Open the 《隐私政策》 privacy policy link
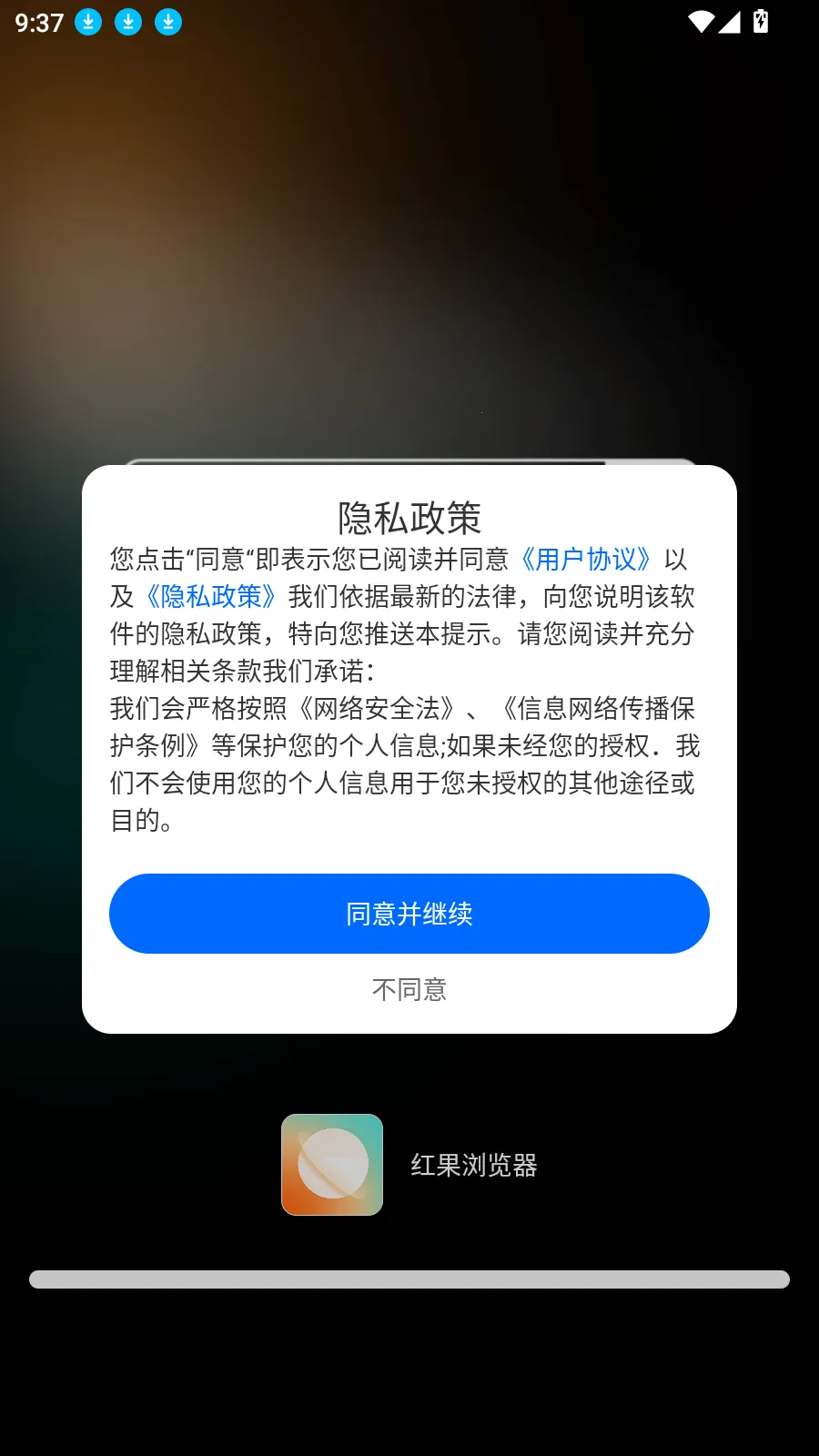Viewport: 819px width, 1456px height. pyautogui.click(x=211, y=598)
